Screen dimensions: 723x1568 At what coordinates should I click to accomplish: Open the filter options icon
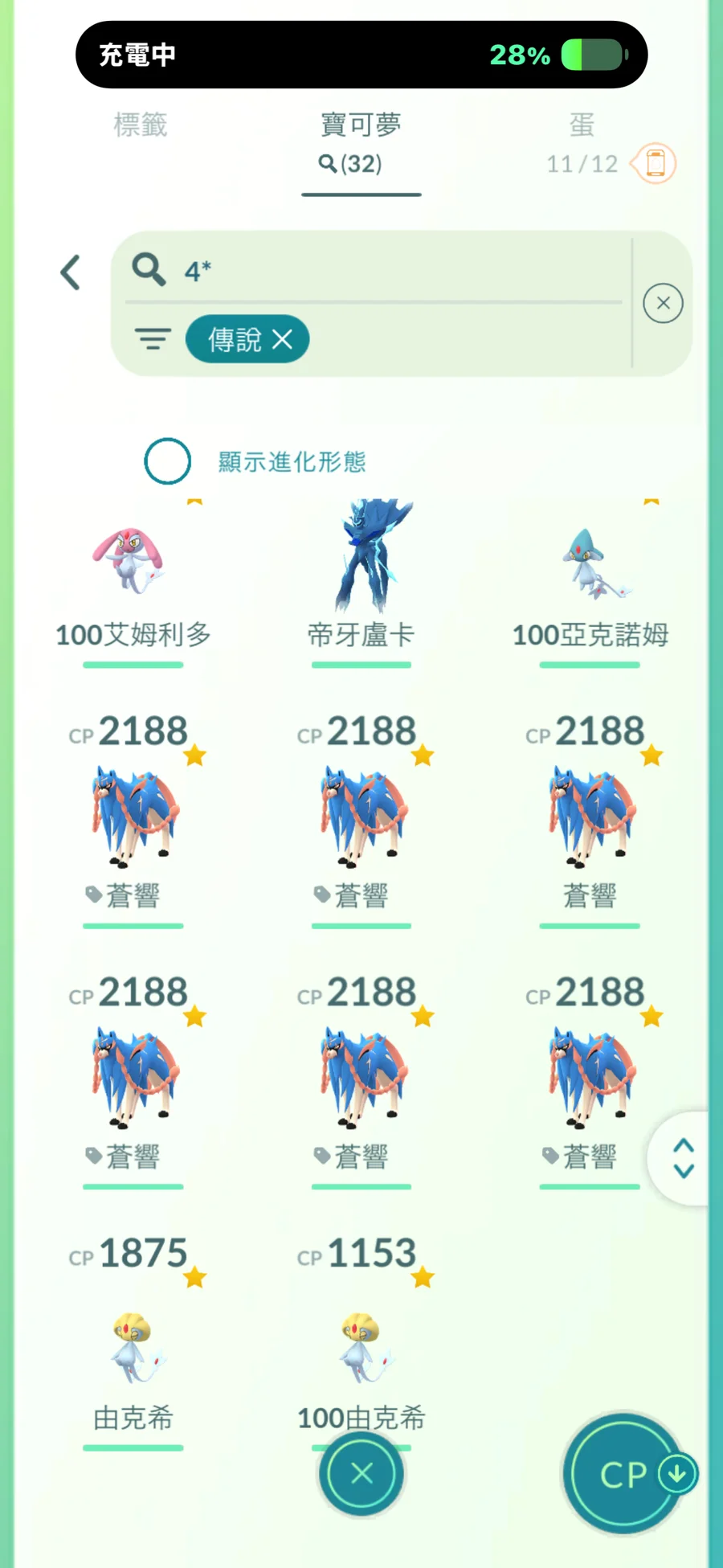tap(153, 339)
